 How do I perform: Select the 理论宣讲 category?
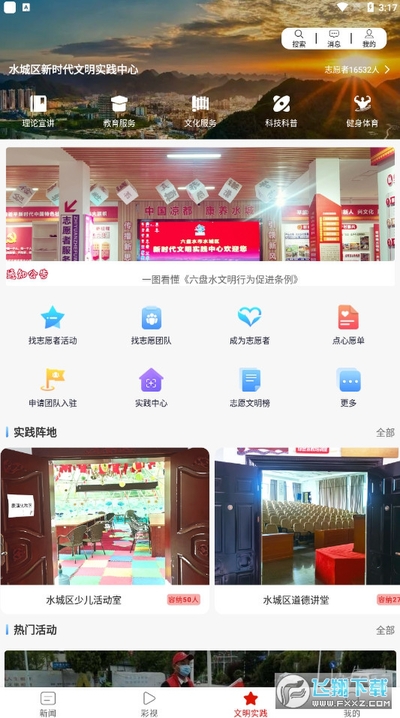38,111
